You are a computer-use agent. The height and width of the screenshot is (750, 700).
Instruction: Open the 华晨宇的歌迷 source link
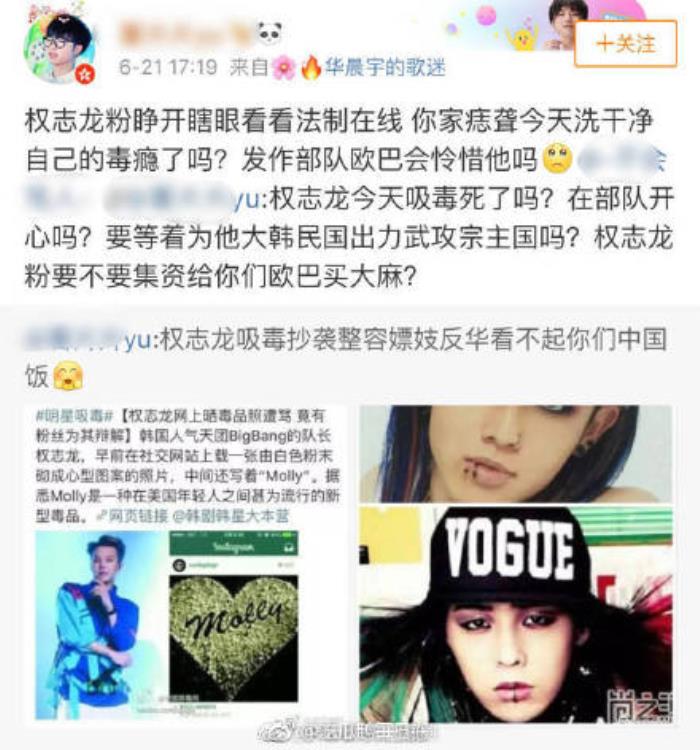tap(382, 68)
